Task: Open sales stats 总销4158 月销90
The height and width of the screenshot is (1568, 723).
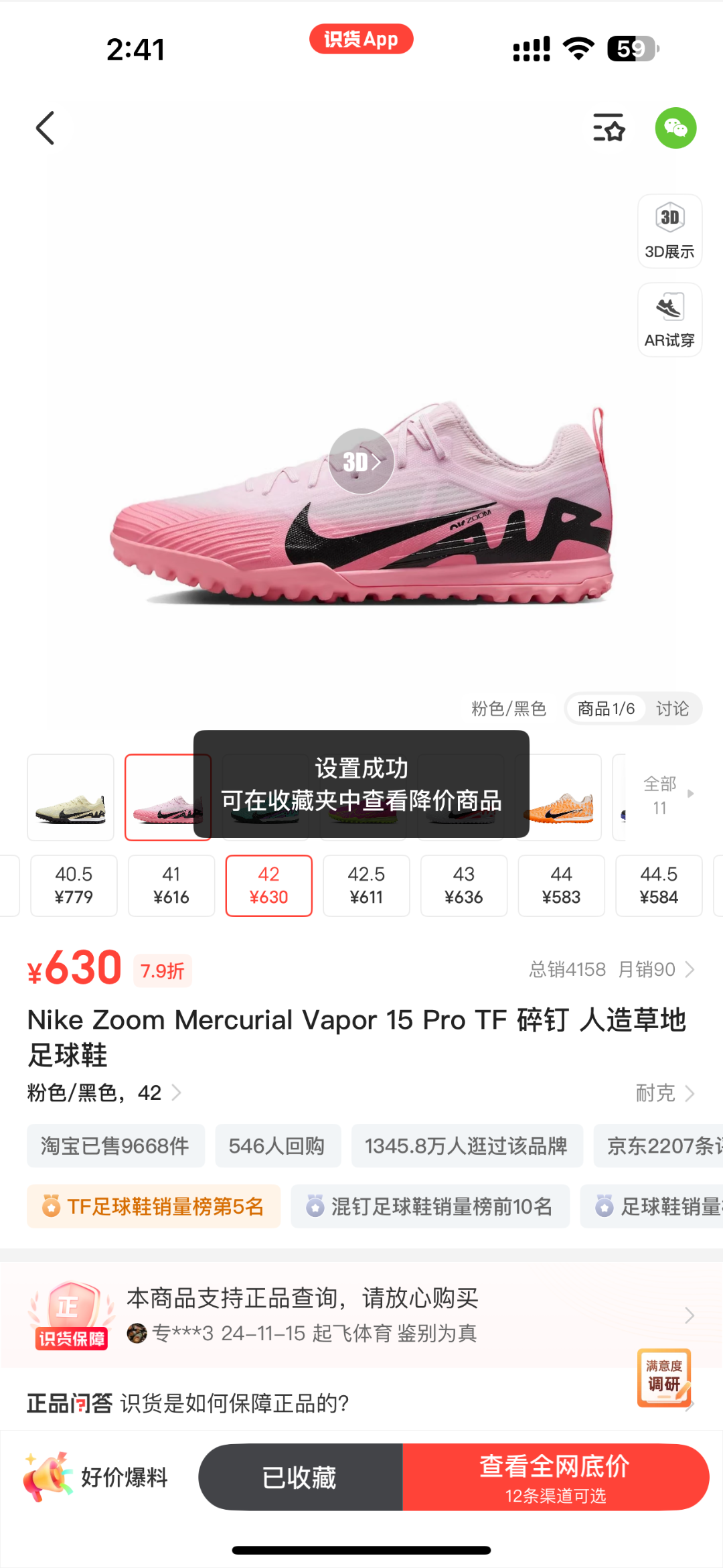Action: pyautogui.click(x=612, y=969)
